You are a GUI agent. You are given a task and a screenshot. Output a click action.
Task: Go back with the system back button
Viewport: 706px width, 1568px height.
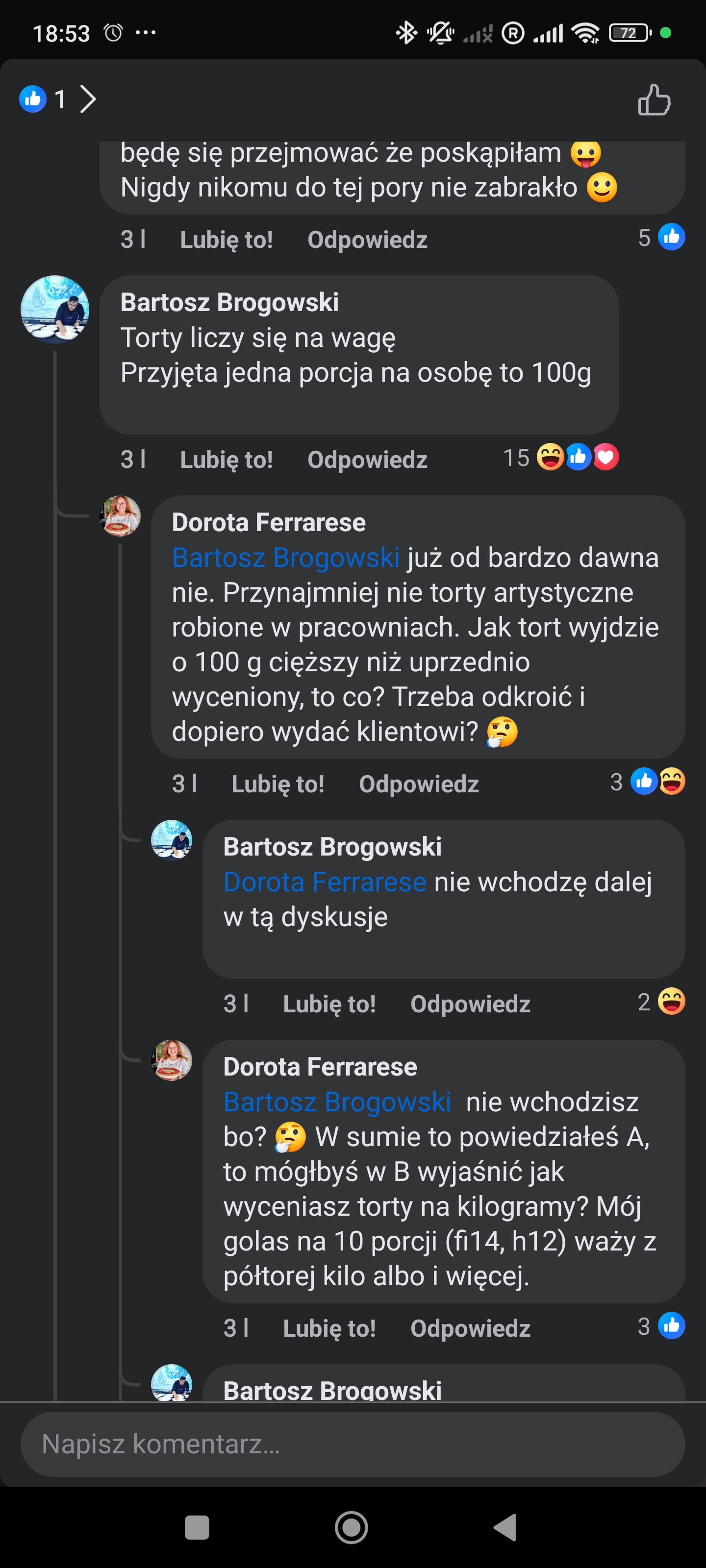pyautogui.click(x=505, y=1527)
